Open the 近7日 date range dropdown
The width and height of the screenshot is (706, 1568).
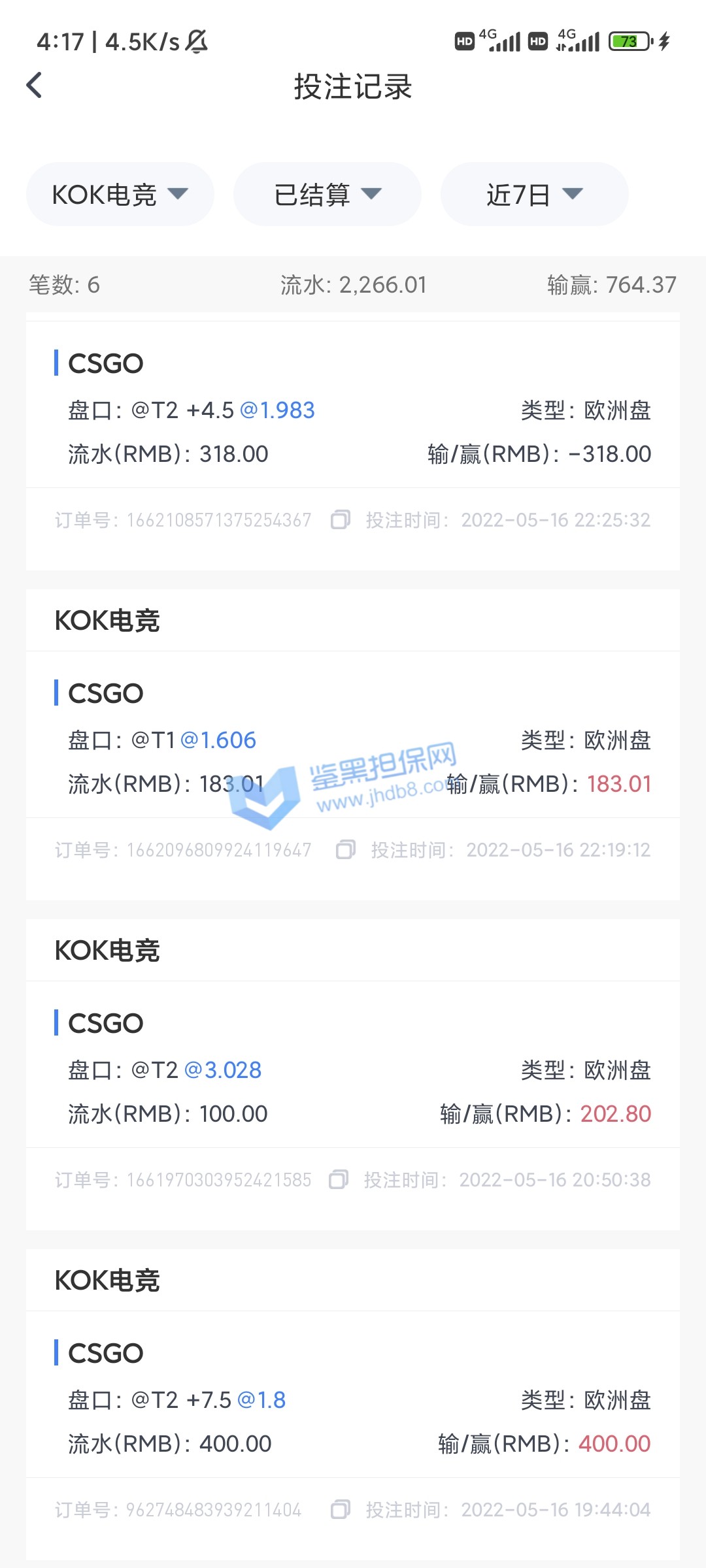coord(534,195)
